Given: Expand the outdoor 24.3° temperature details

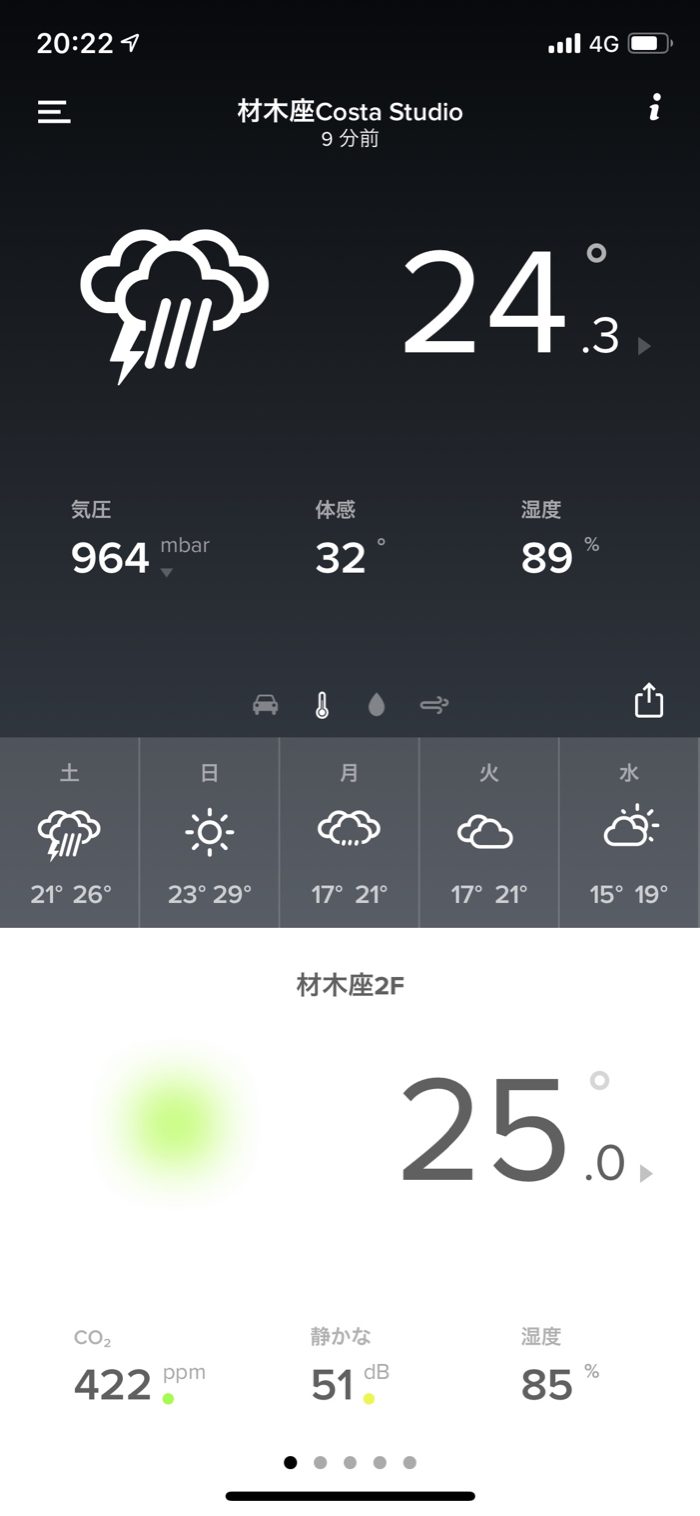Looking at the screenshot, I should (x=644, y=346).
